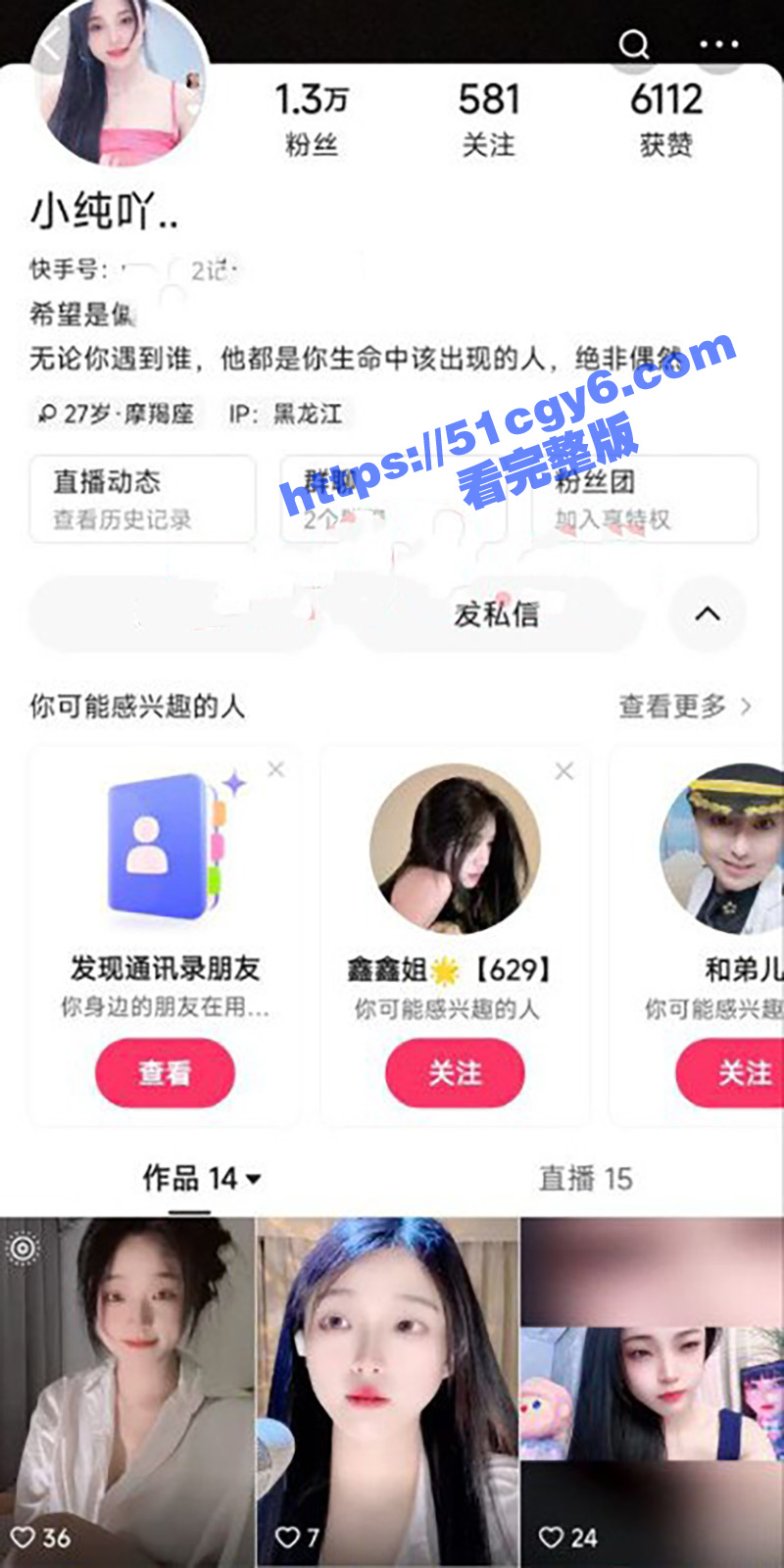Image resolution: width=784 pixels, height=1568 pixels.
Task: Switch to the 直播 15 tab
Action: pos(585,1178)
